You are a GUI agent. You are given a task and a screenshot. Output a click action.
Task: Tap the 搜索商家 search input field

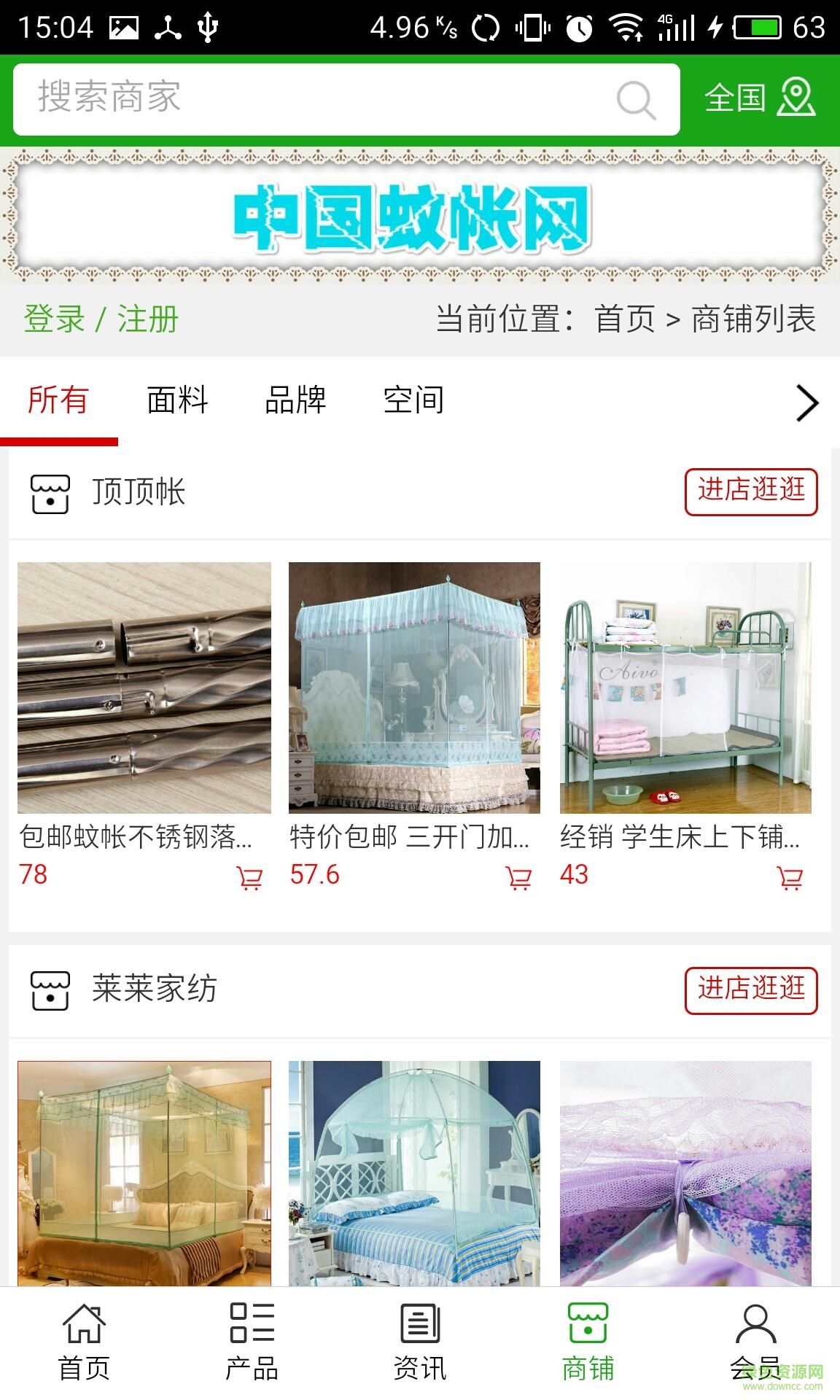pos(292,99)
